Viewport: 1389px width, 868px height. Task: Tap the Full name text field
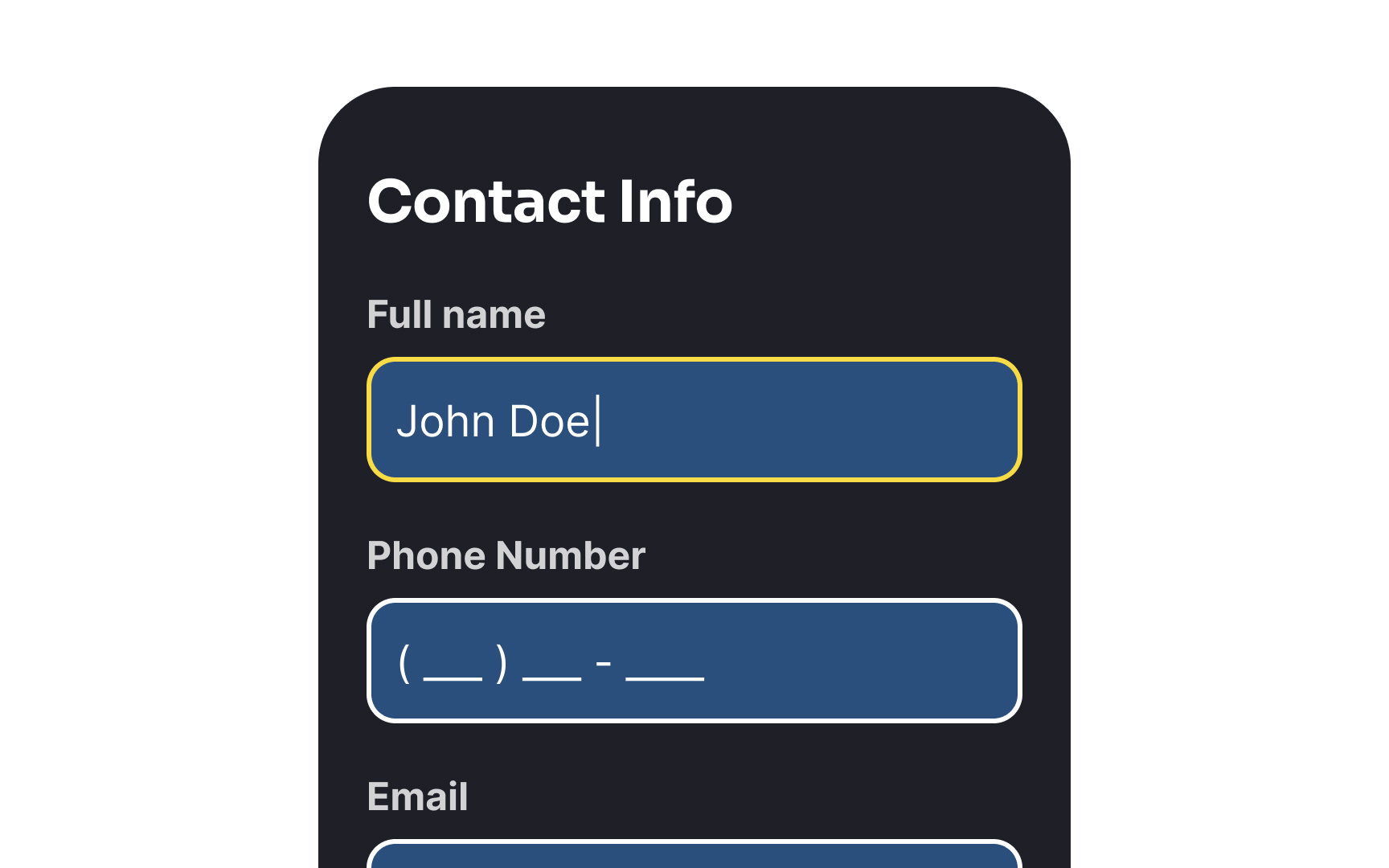(x=694, y=420)
